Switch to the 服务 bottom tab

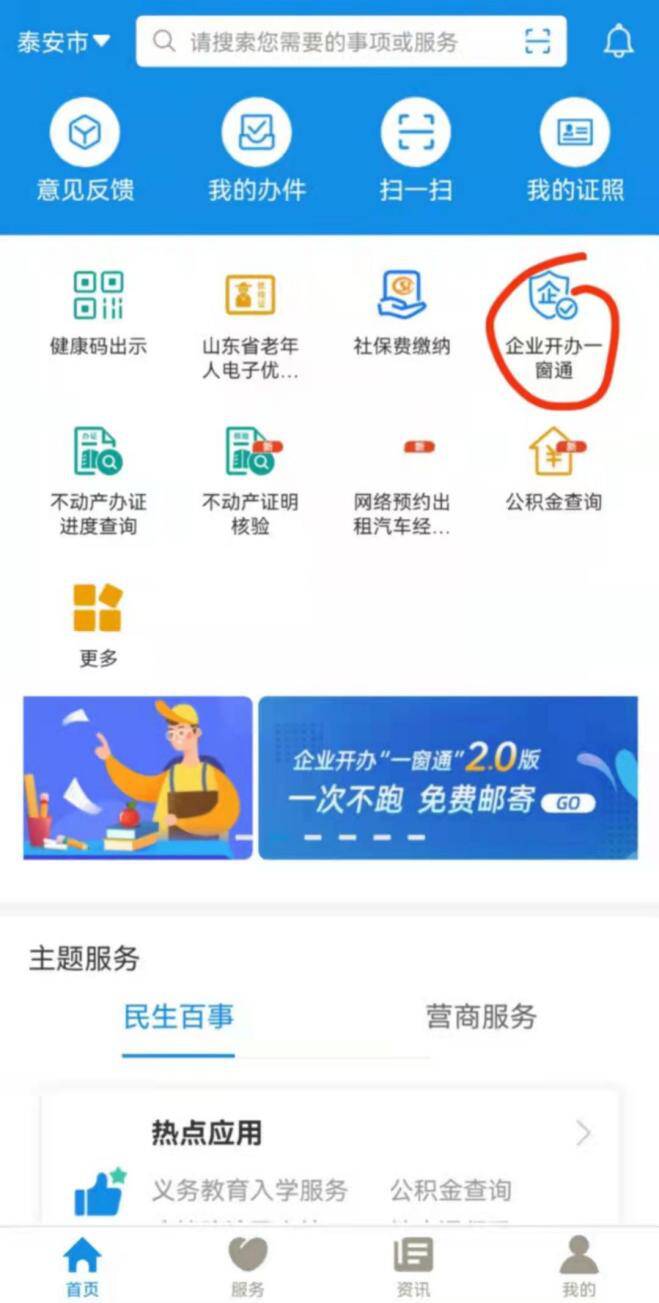point(247,1265)
